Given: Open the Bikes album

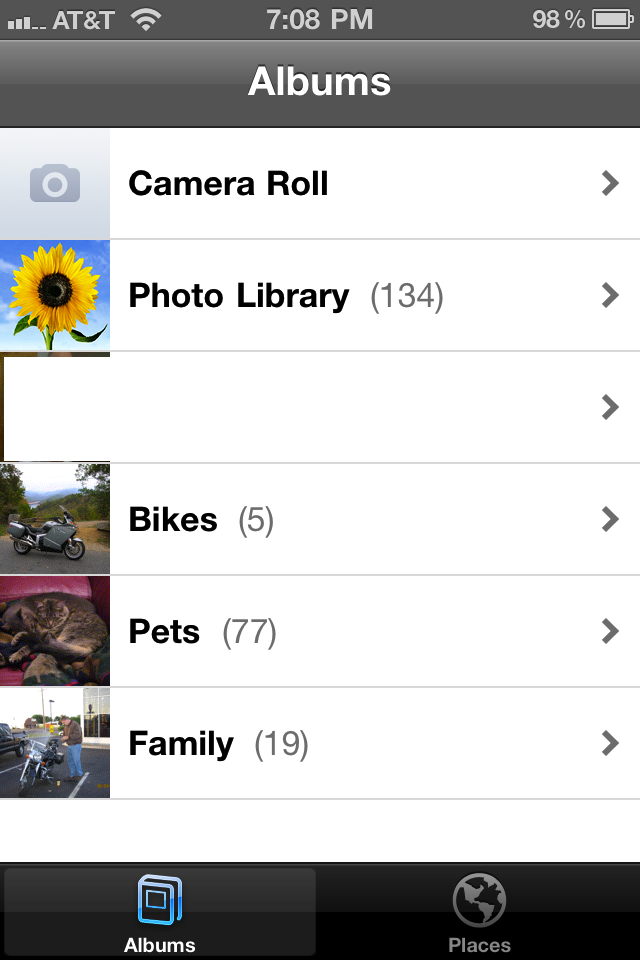Looking at the screenshot, I should [320, 520].
